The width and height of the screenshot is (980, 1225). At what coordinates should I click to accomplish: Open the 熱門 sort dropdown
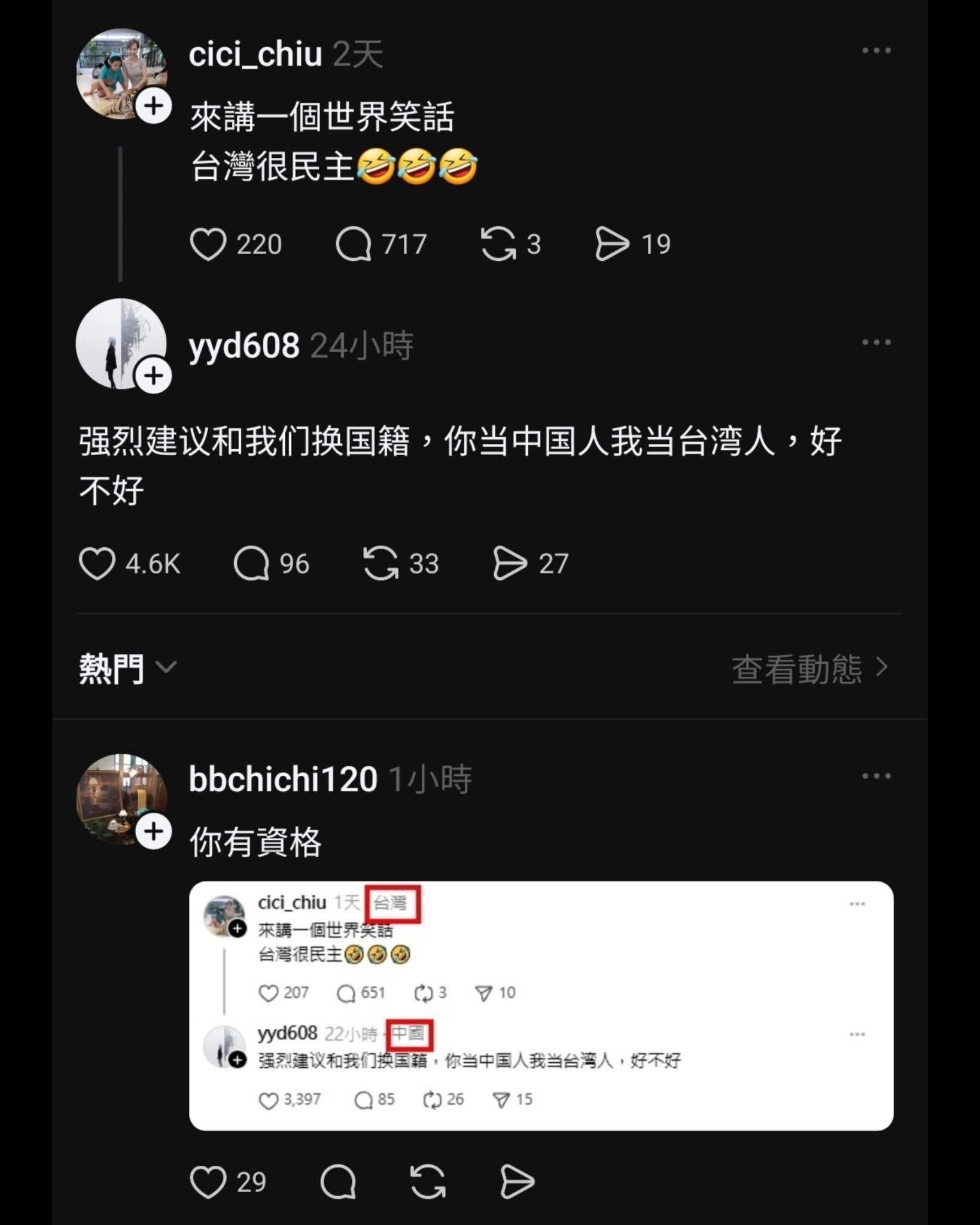127,668
